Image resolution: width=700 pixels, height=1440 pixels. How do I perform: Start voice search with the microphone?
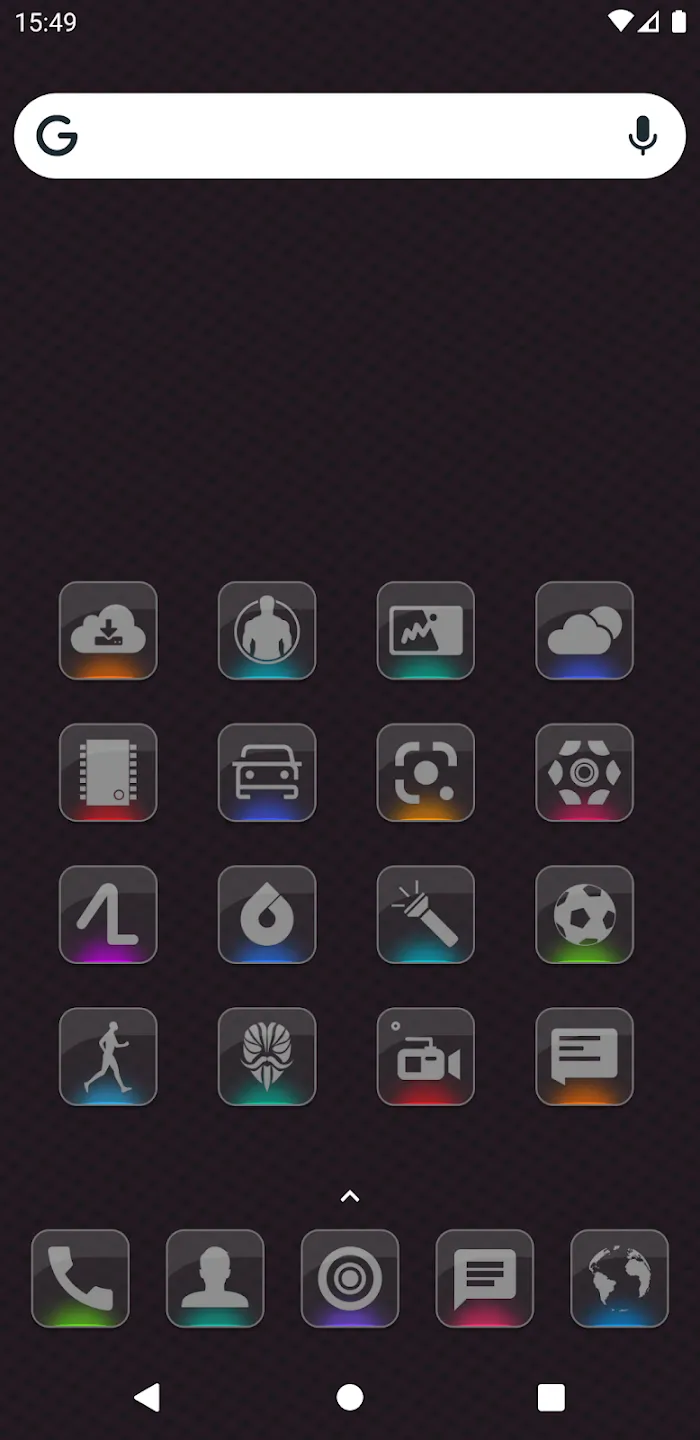[x=643, y=136]
